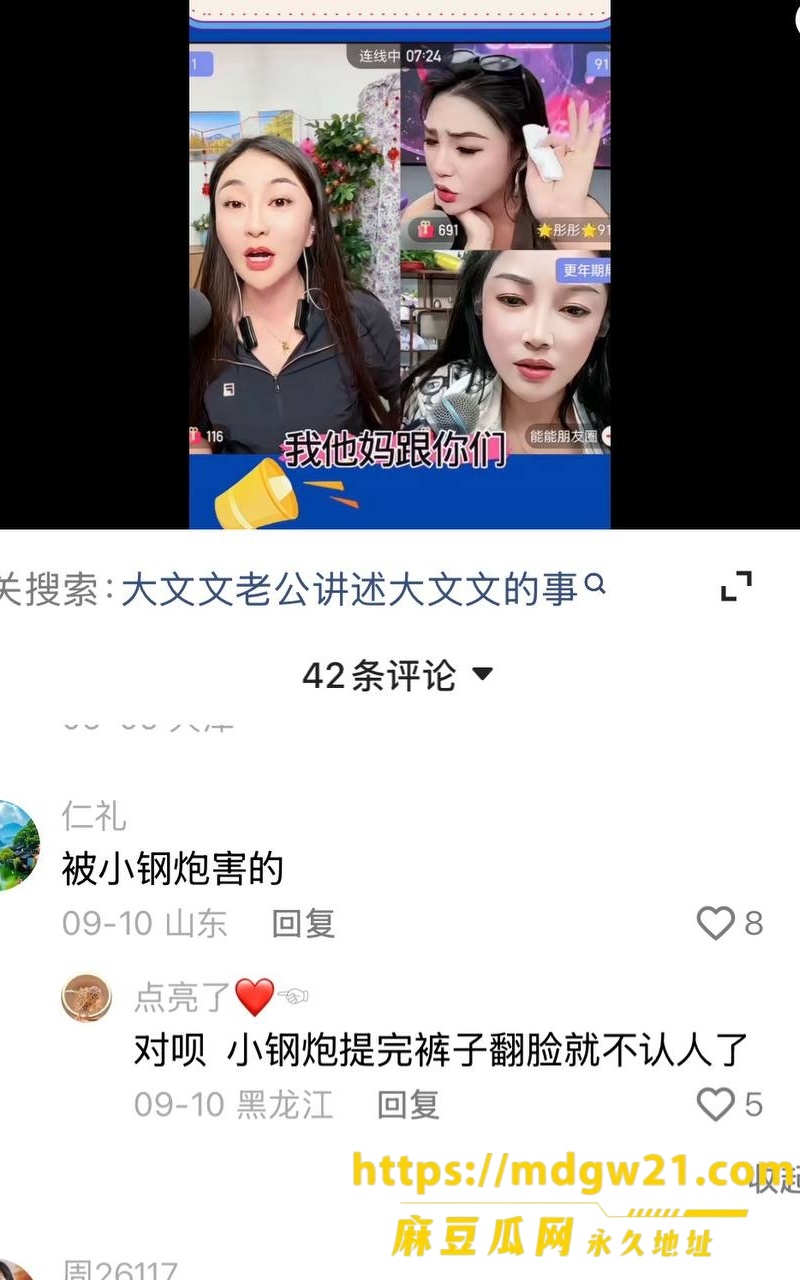Tap the video to pause playback
Viewport: 800px width, 1280px height.
click(x=400, y=264)
